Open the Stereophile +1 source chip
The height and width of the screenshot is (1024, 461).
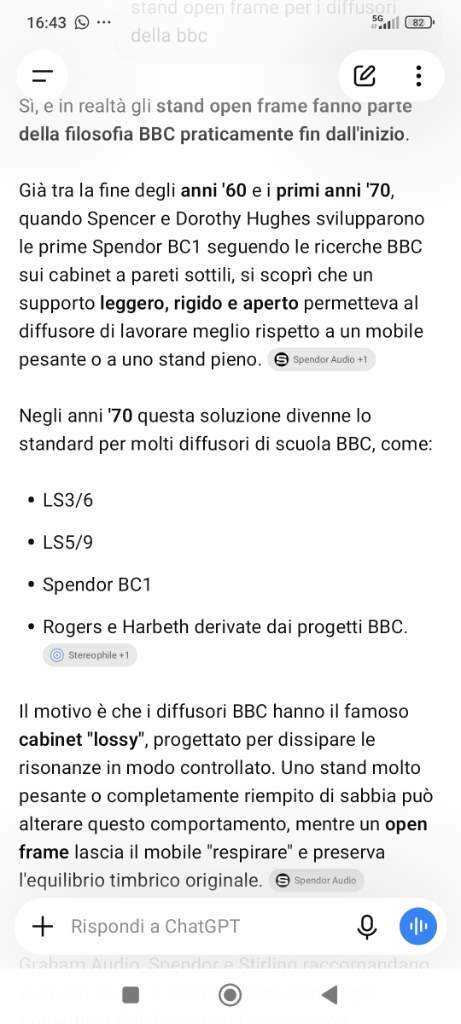90,654
